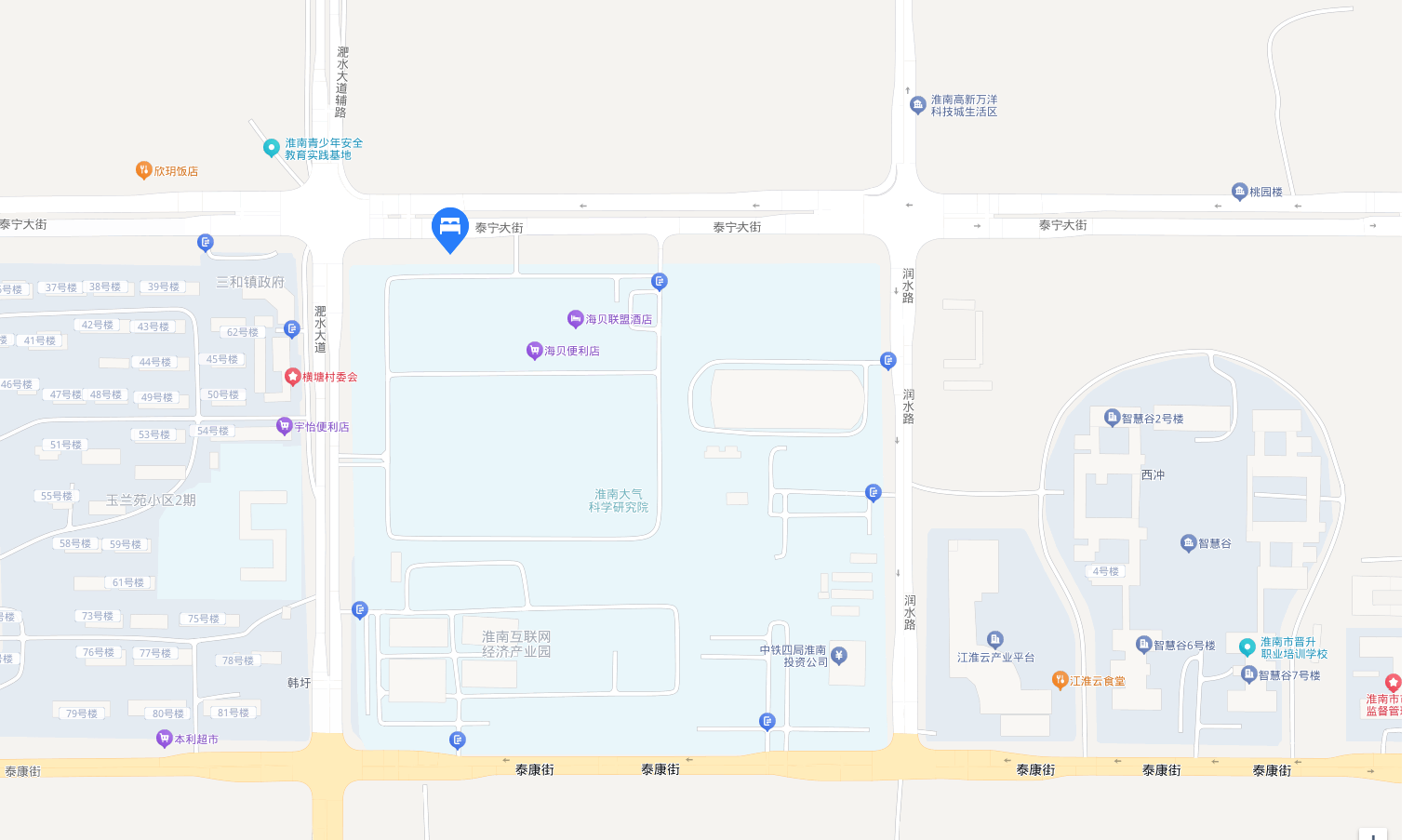Viewport: 1414px width, 840px height.
Task: Open the 本利超市 supermarket marker
Action: 165,739
